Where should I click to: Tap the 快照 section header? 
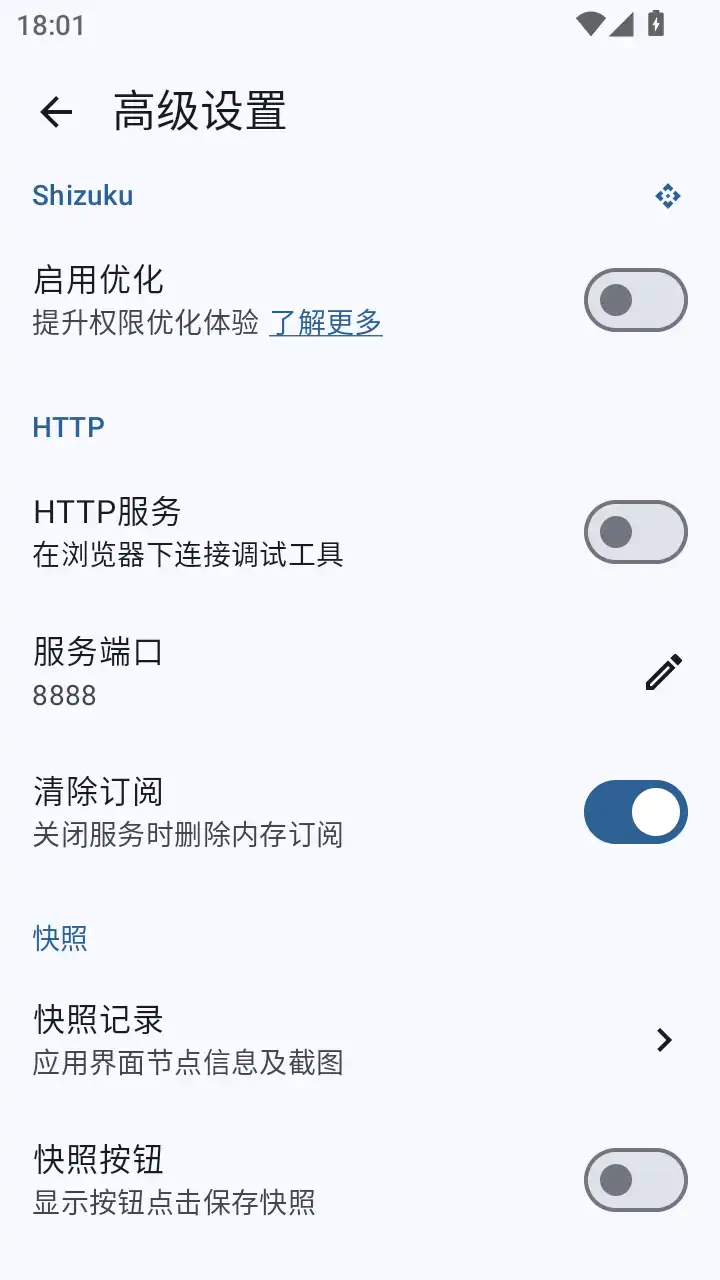point(60,938)
